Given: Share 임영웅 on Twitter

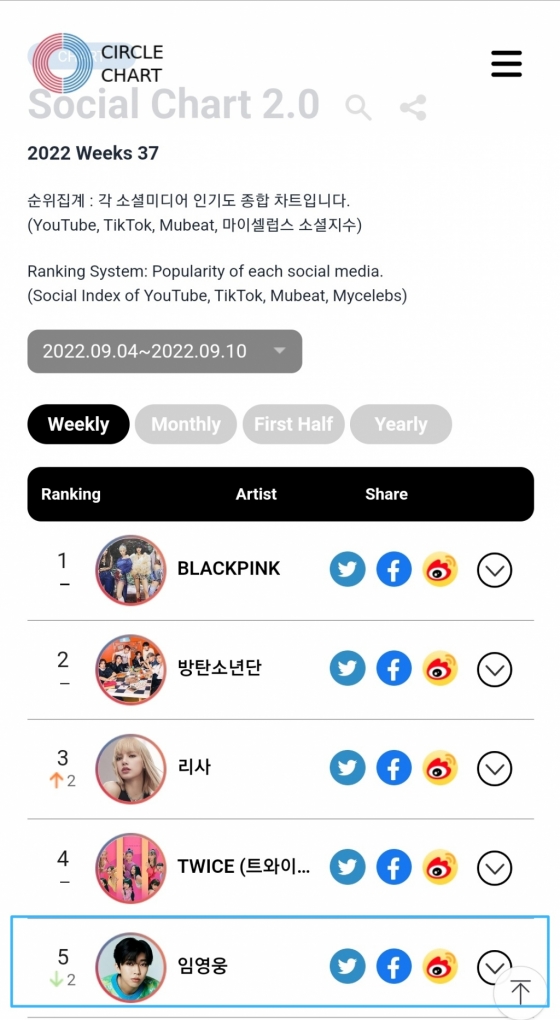Looking at the screenshot, I should pos(347,966).
